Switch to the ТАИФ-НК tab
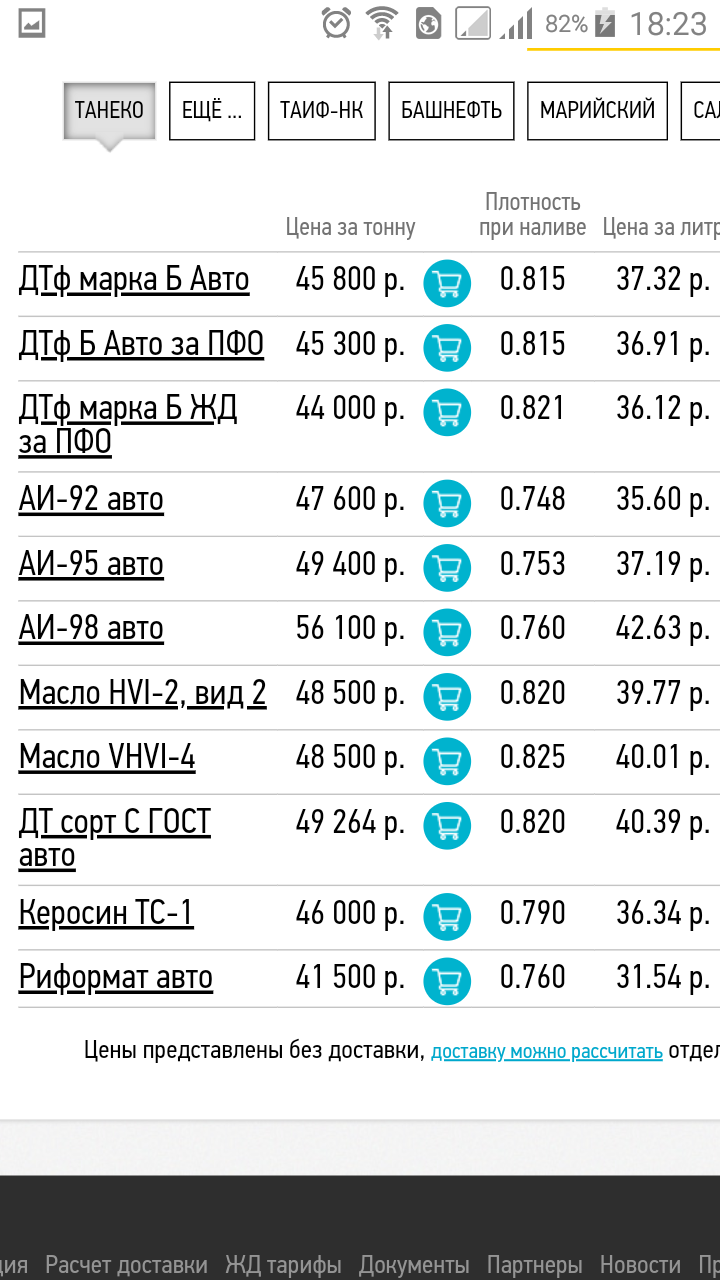Viewport: 720px width, 1280px height. tap(321, 111)
